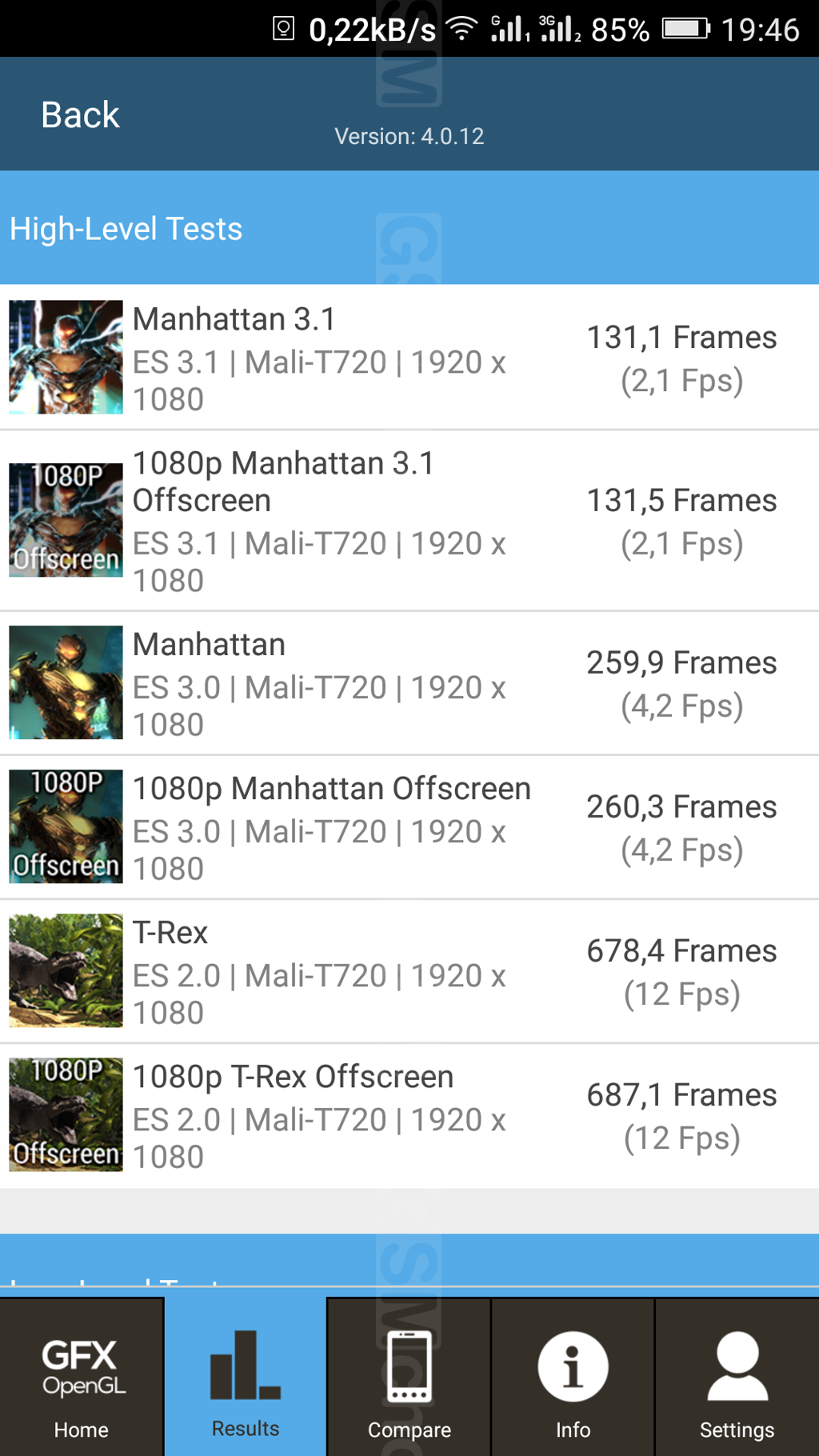
Task: Select the Results tab
Action: [x=246, y=1377]
